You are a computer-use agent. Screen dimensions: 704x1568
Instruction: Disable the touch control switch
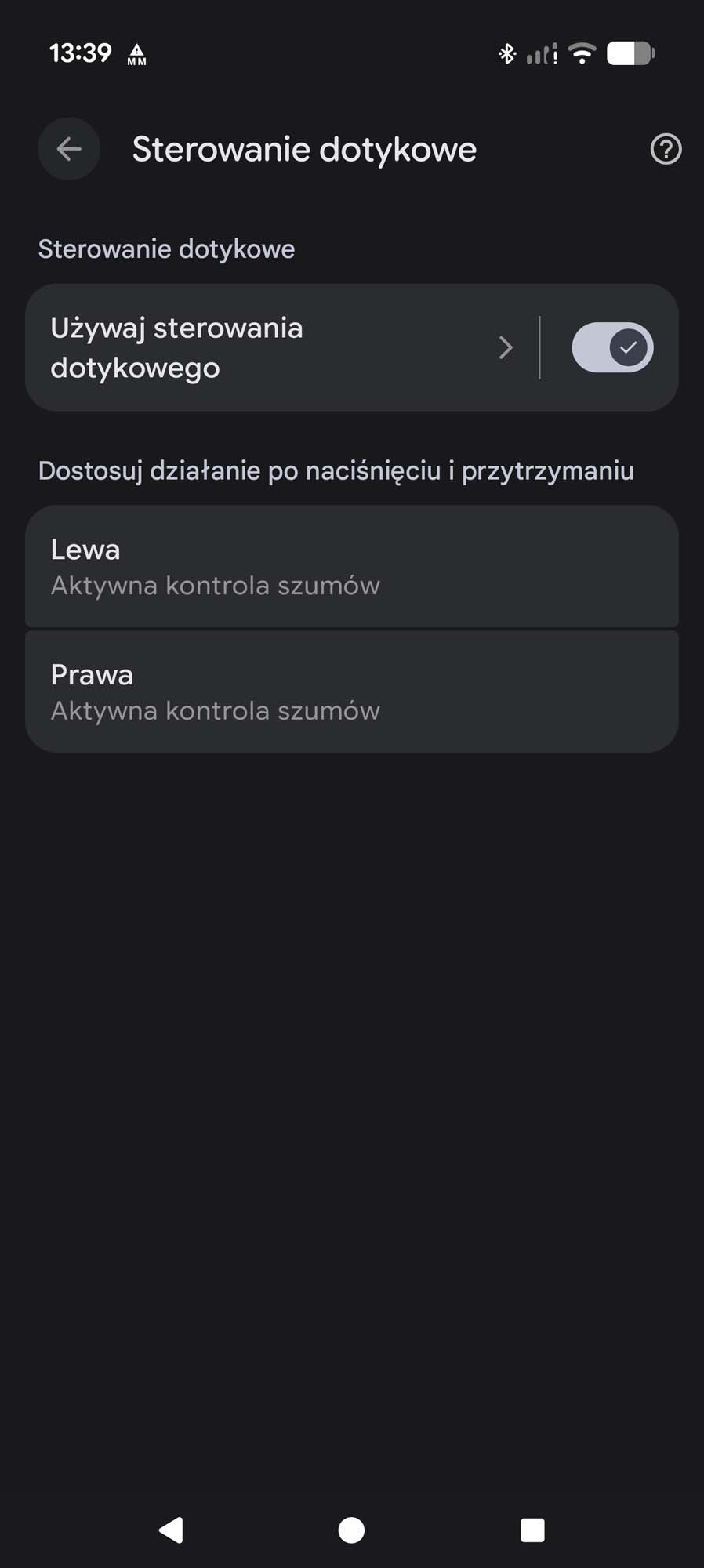pos(612,347)
